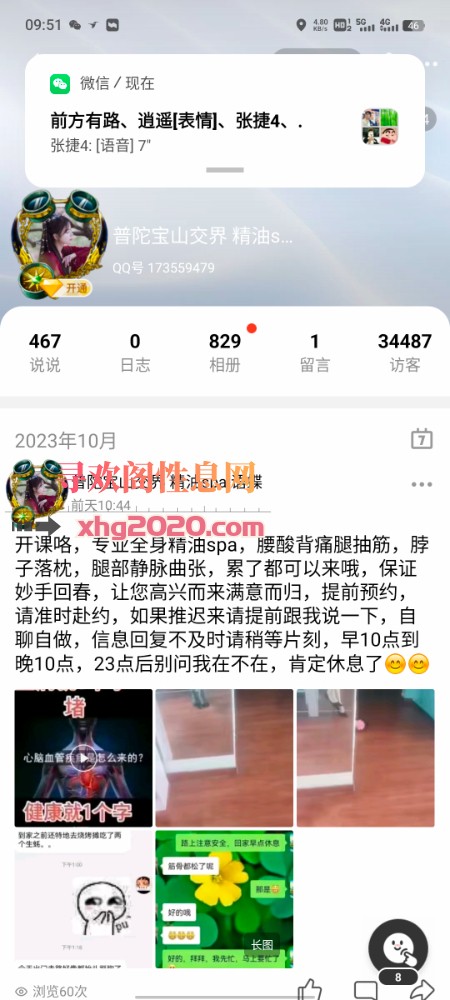Like the massage spa post

tap(310, 989)
